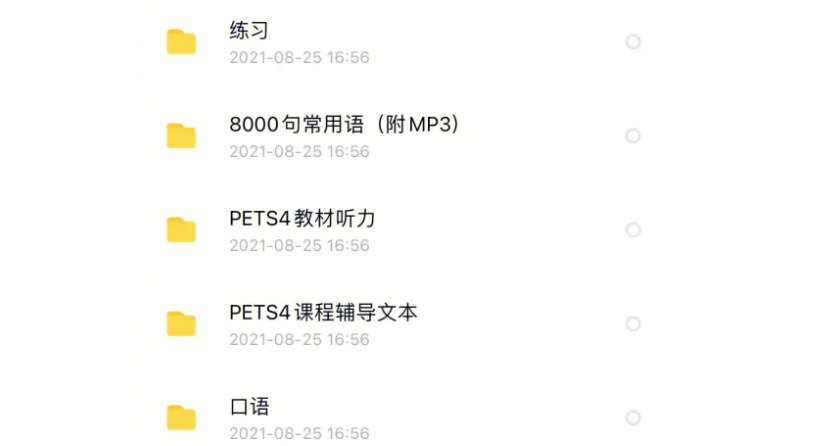Open the 练习 folder
Screen dimensions: 817x446
pyautogui.click(x=249, y=32)
